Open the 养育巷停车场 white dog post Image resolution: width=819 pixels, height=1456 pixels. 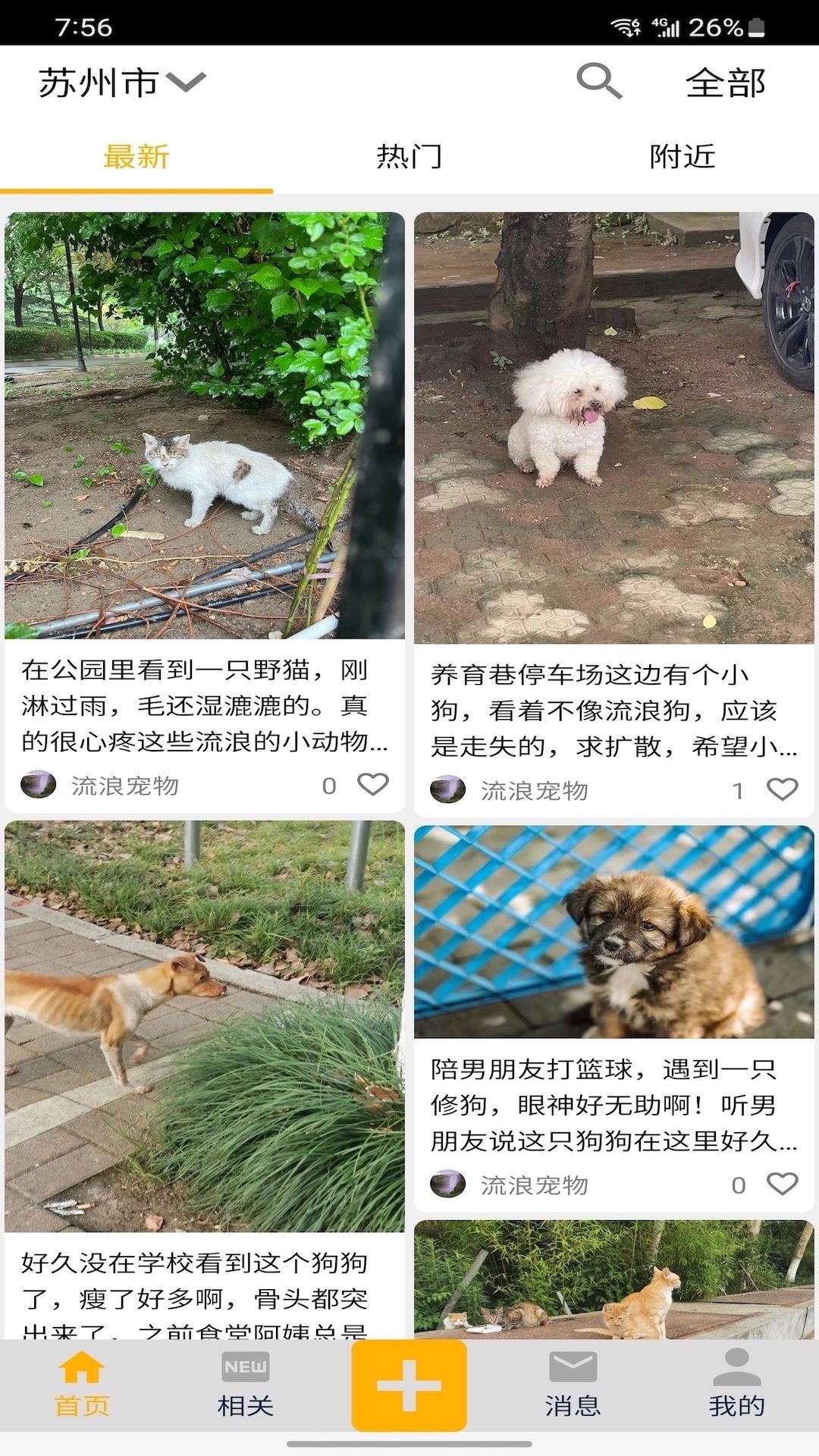tap(613, 455)
